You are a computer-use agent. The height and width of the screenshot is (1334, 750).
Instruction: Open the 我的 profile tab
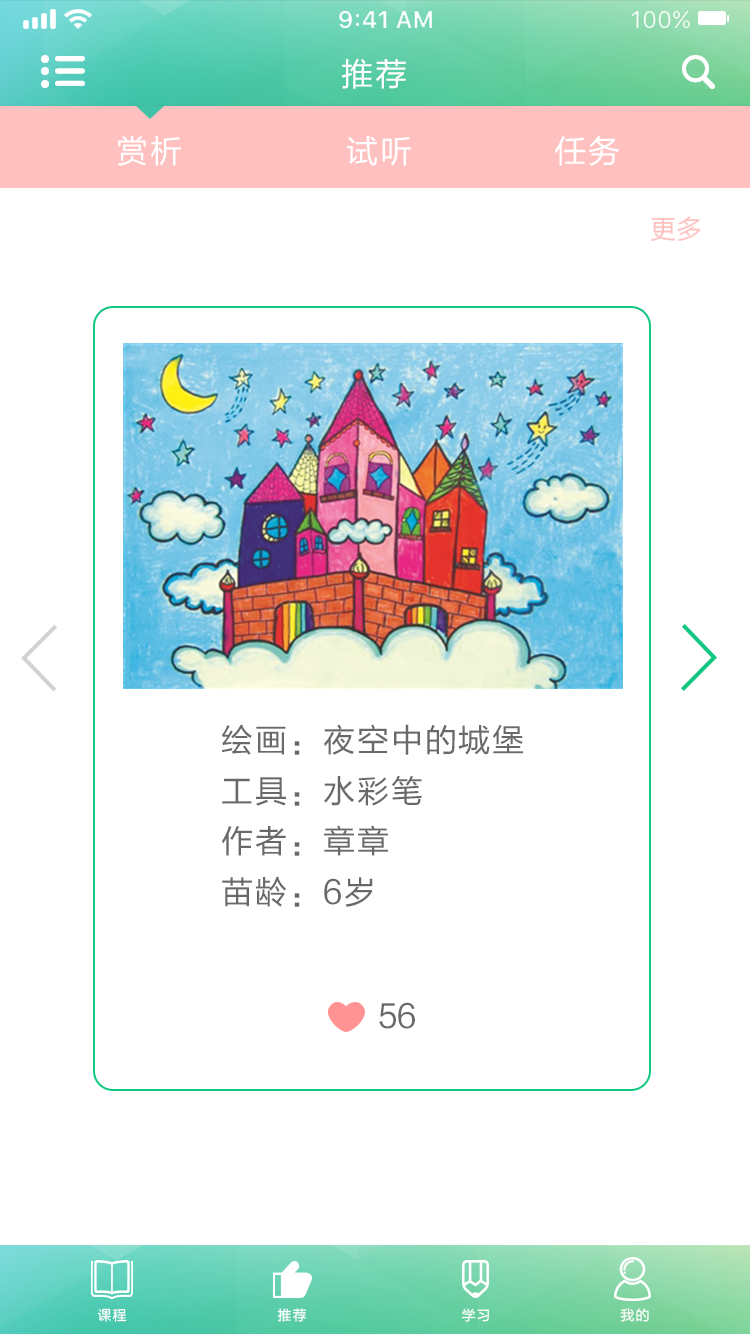point(634,1290)
